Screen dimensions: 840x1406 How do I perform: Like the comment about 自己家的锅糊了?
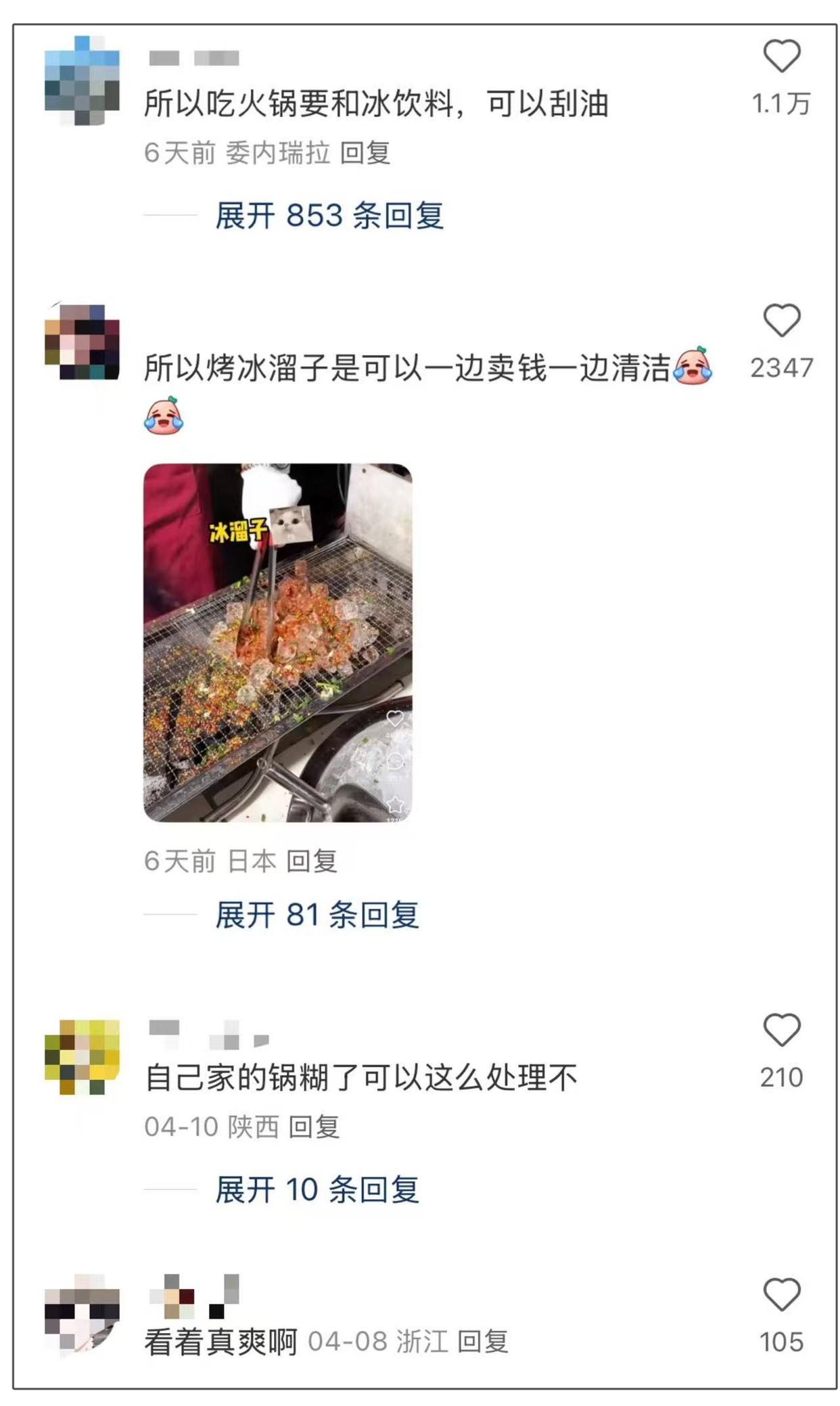tap(781, 1030)
